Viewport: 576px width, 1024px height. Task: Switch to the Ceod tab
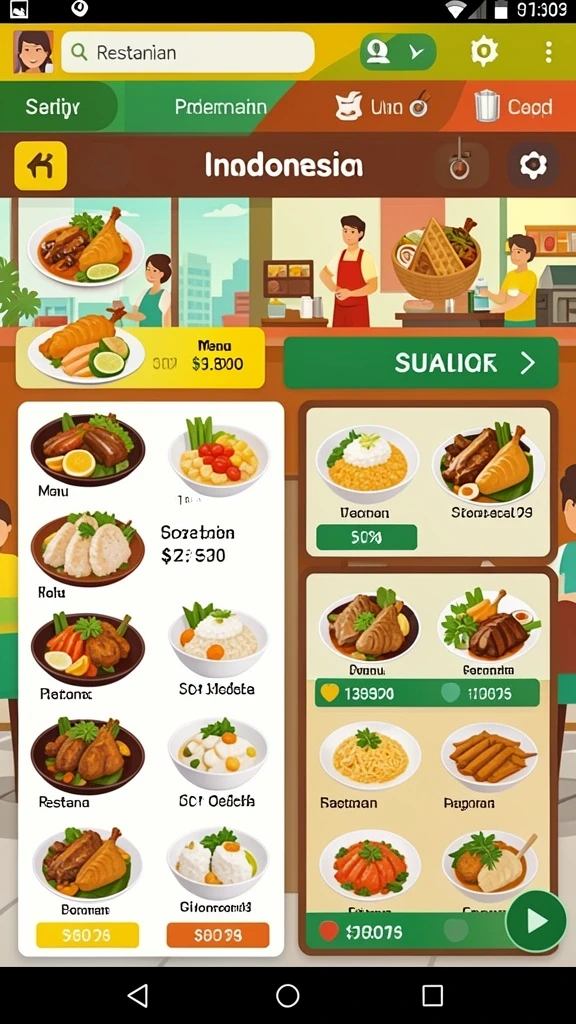pyautogui.click(x=515, y=106)
